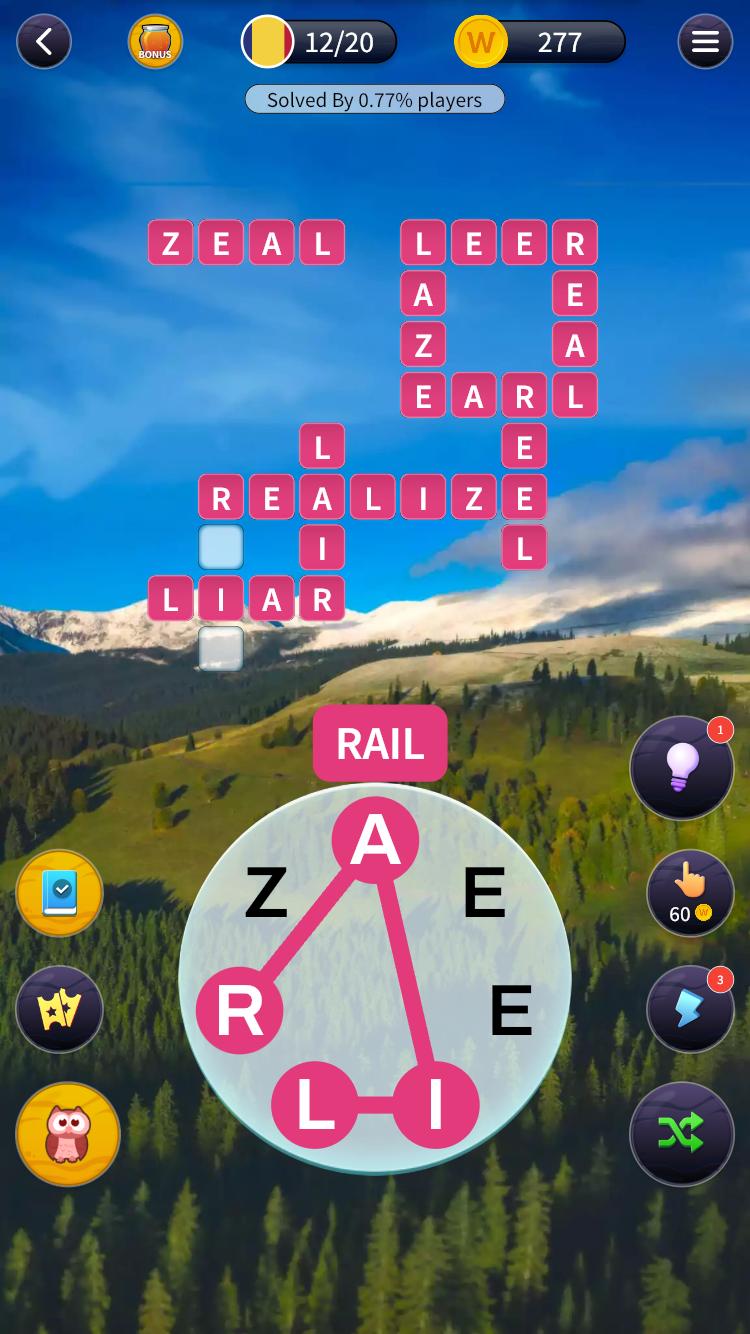Tap the empty tile below letter R
The width and height of the screenshot is (750, 1334).
click(x=221, y=547)
